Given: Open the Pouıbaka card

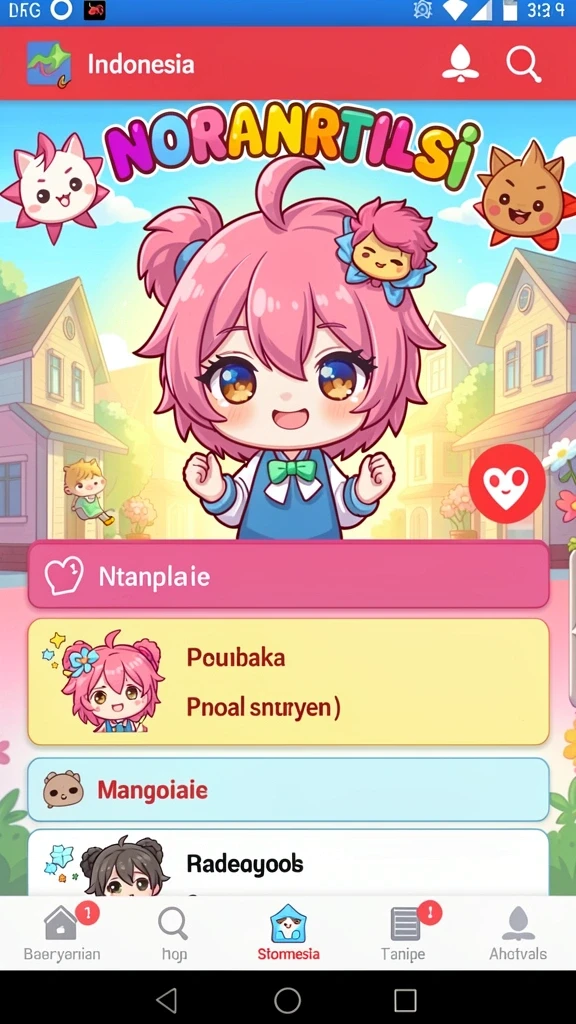Looking at the screenshot, I should click(x=288, y=681).
